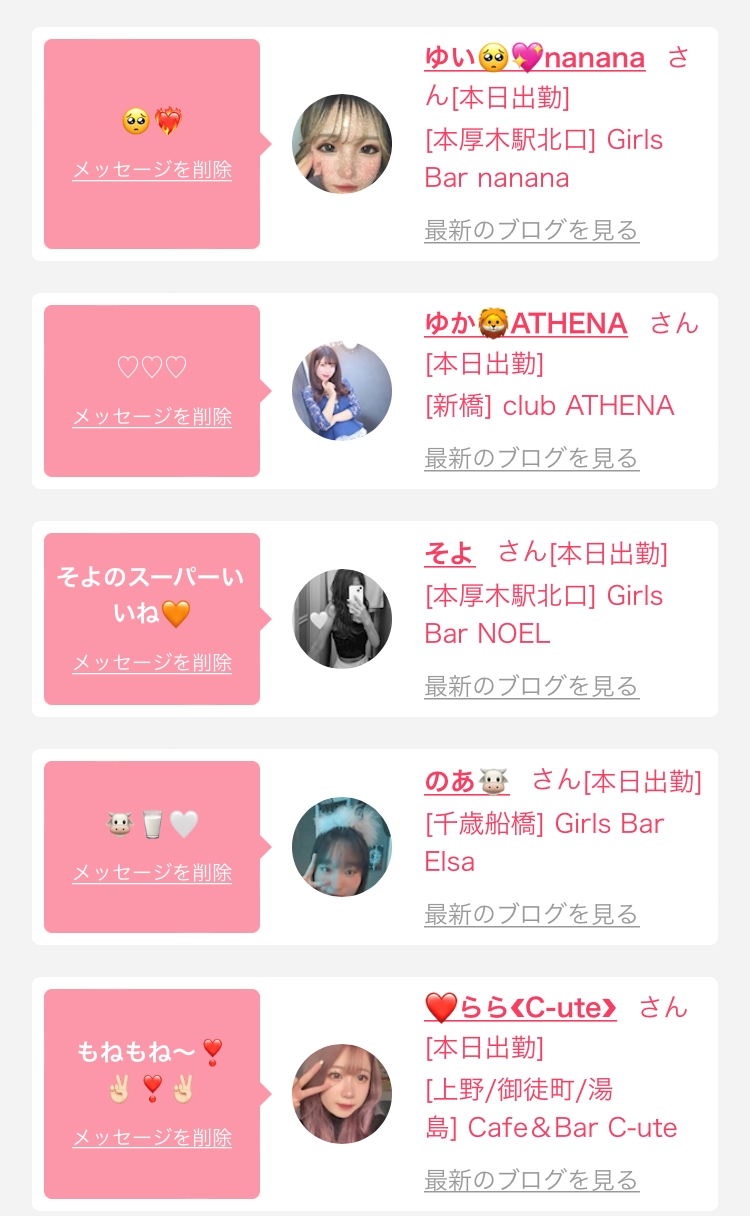View ゆい nanana's latest blog
Screen dimensions: 750x1216
coord(532,231)
